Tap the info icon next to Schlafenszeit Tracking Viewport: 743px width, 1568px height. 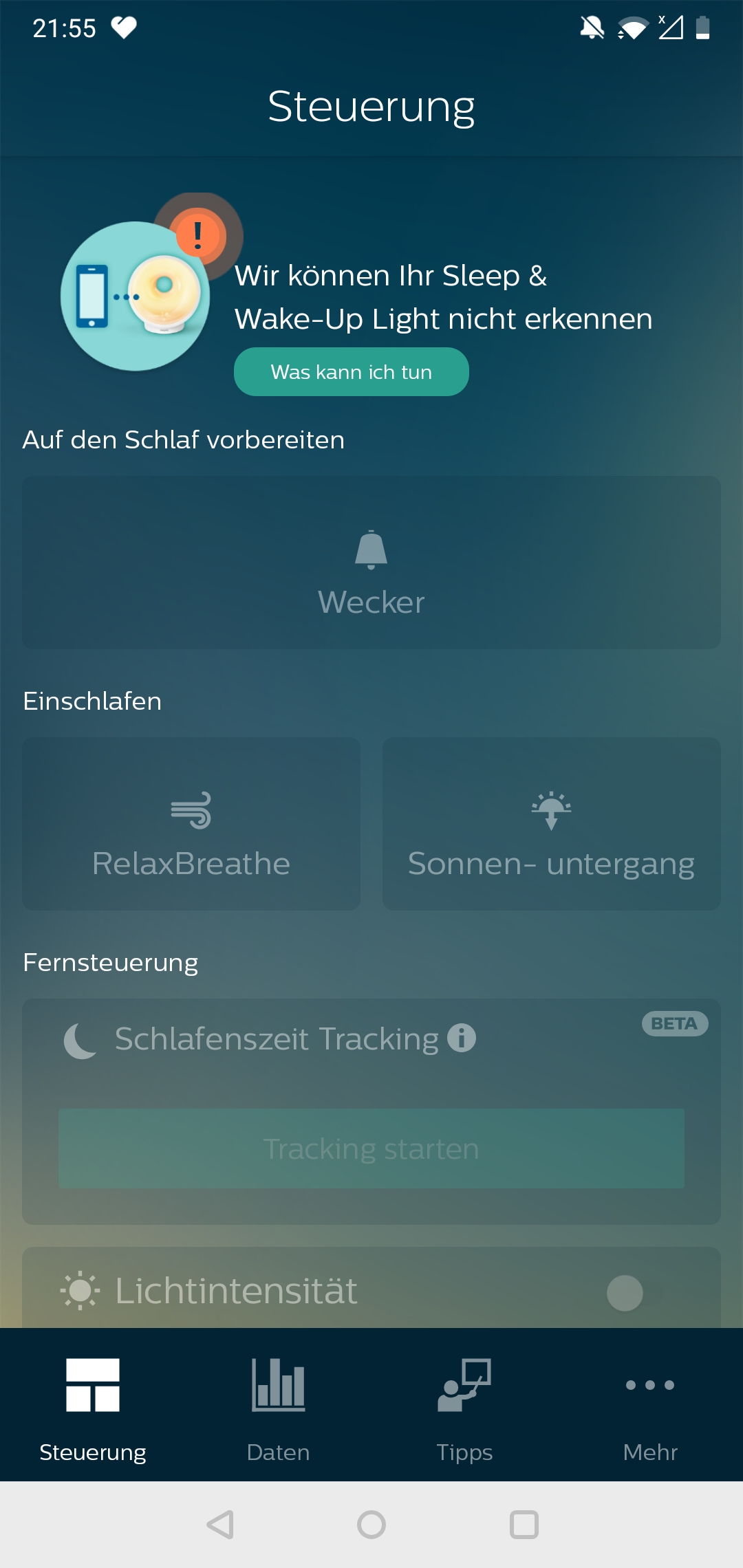coord(462,1038)
